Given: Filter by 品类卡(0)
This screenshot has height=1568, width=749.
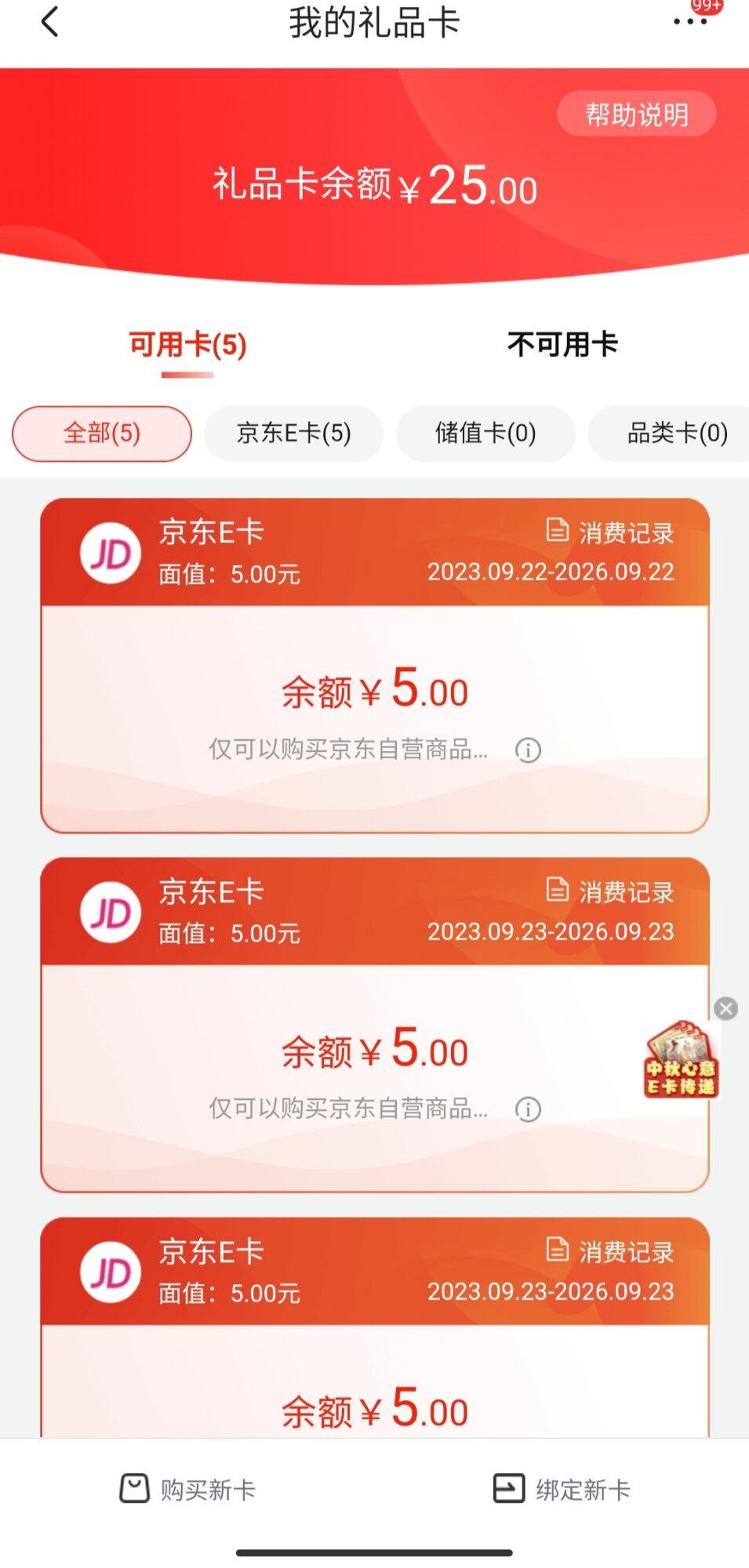Looking at the screenshot, I should 676,434.
